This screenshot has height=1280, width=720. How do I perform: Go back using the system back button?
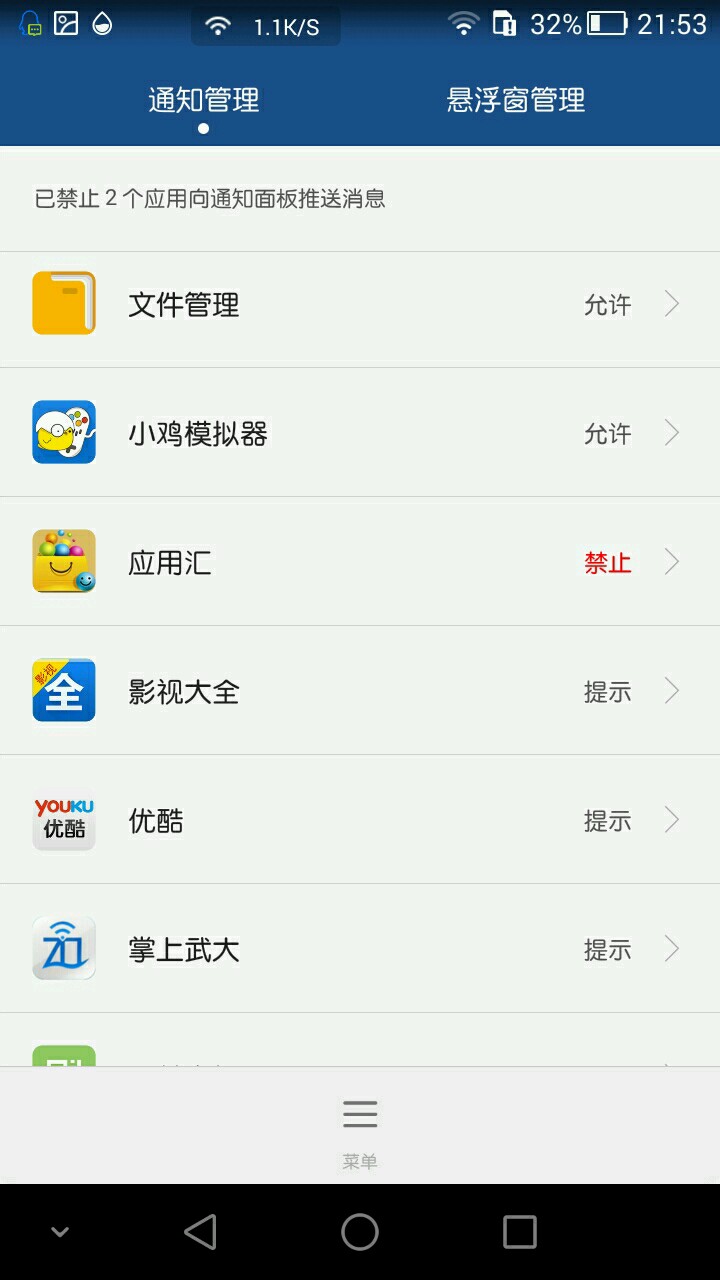(x=200, y=1232)
